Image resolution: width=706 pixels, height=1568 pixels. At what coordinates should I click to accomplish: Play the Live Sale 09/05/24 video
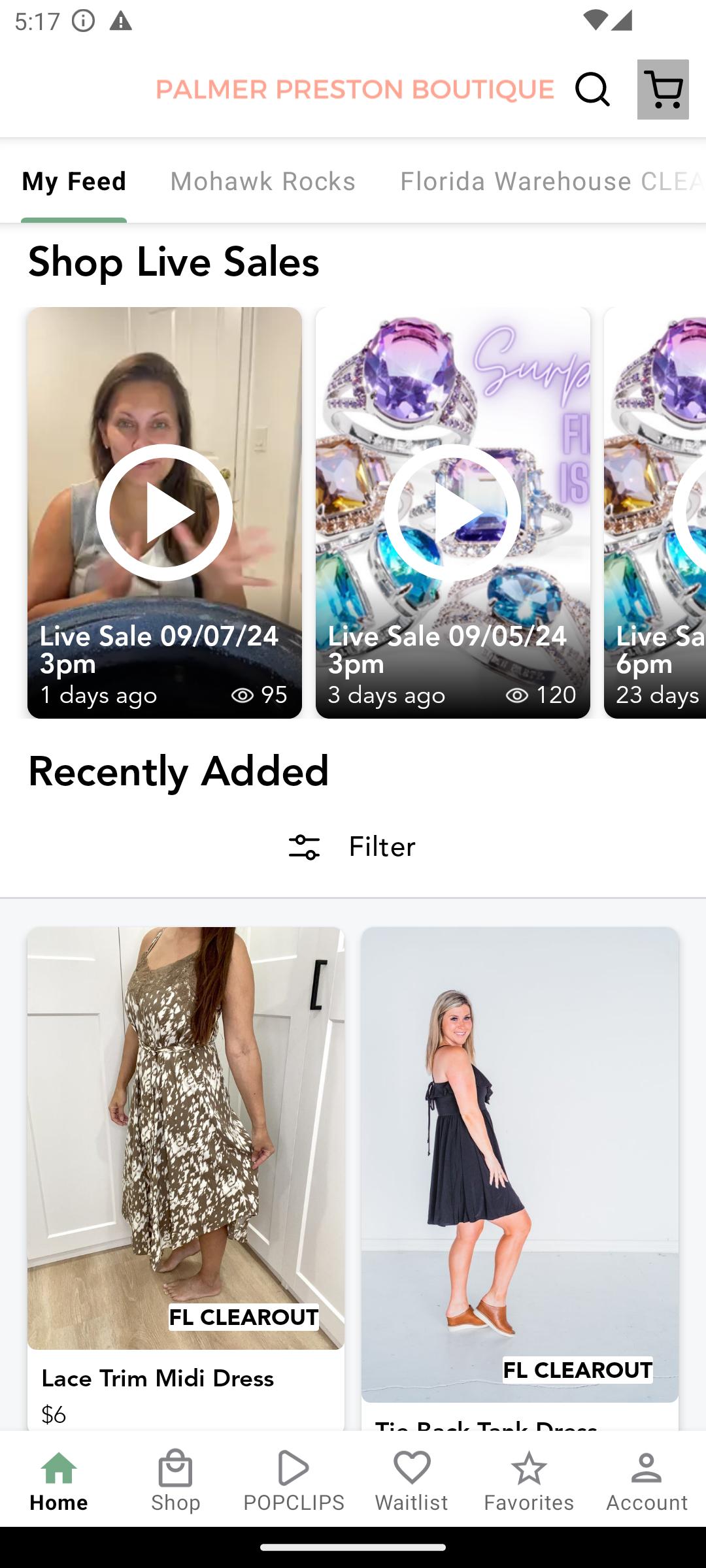[452, 512]
